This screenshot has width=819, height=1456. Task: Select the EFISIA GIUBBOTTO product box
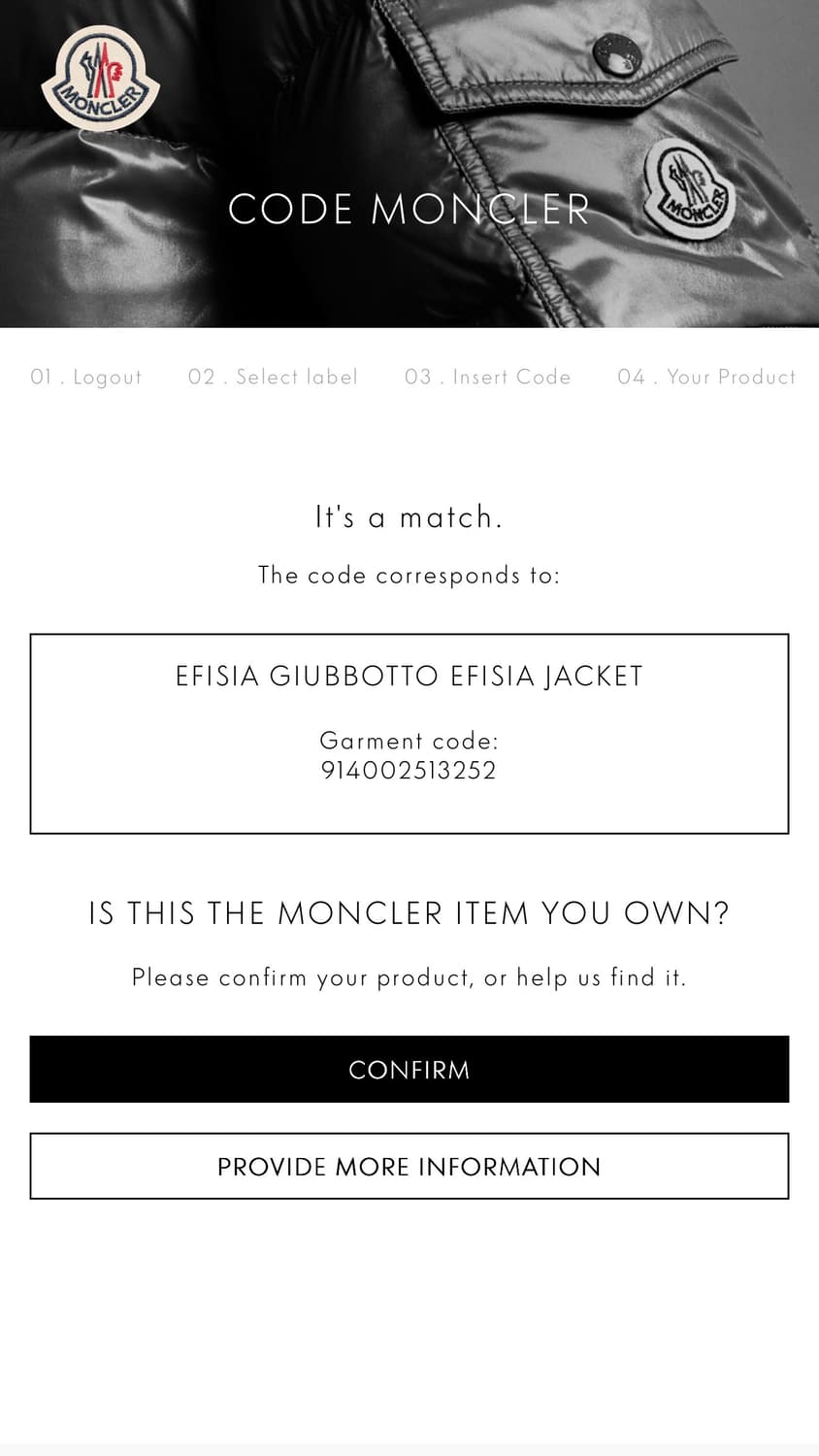pyautogui.click(x=409, y=733)
